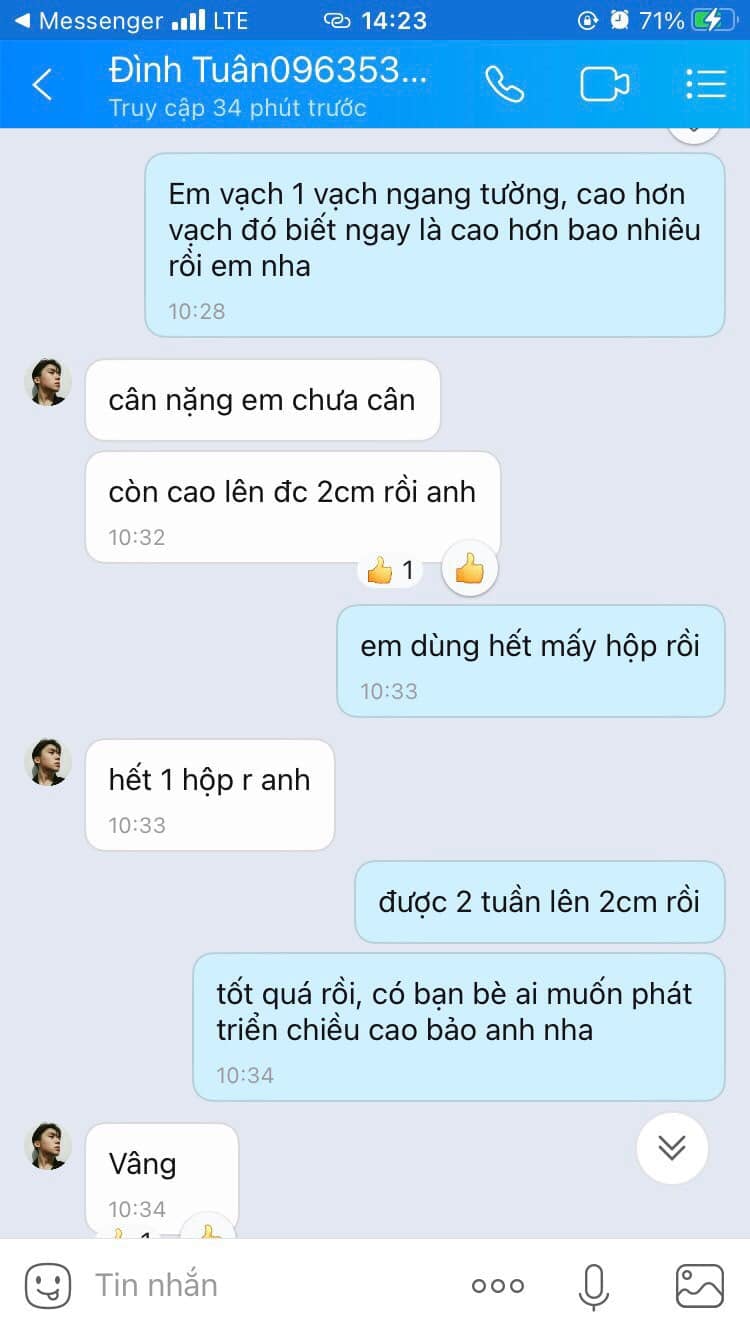Go back from the chat

[x=42, y=84]
